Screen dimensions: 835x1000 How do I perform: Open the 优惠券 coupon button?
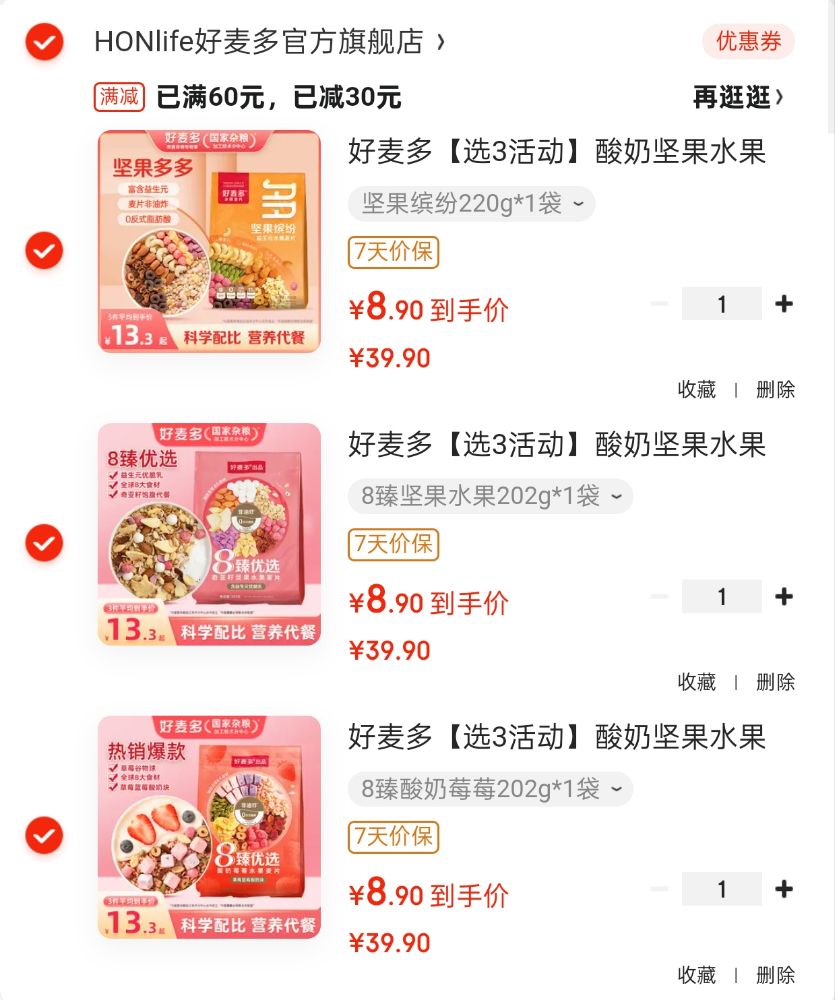pyautogui.click(x=748, y=42)
